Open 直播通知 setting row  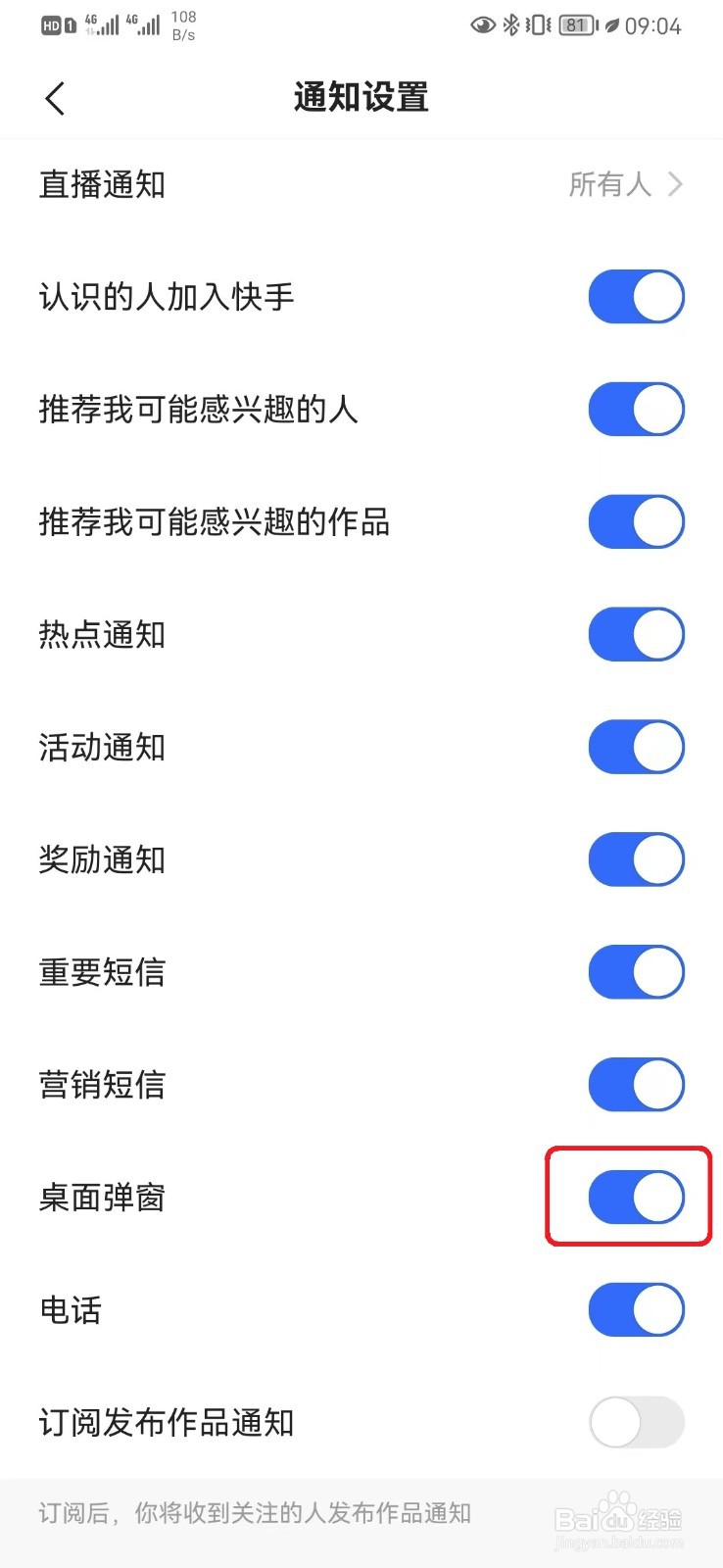[x=361, y=184]
